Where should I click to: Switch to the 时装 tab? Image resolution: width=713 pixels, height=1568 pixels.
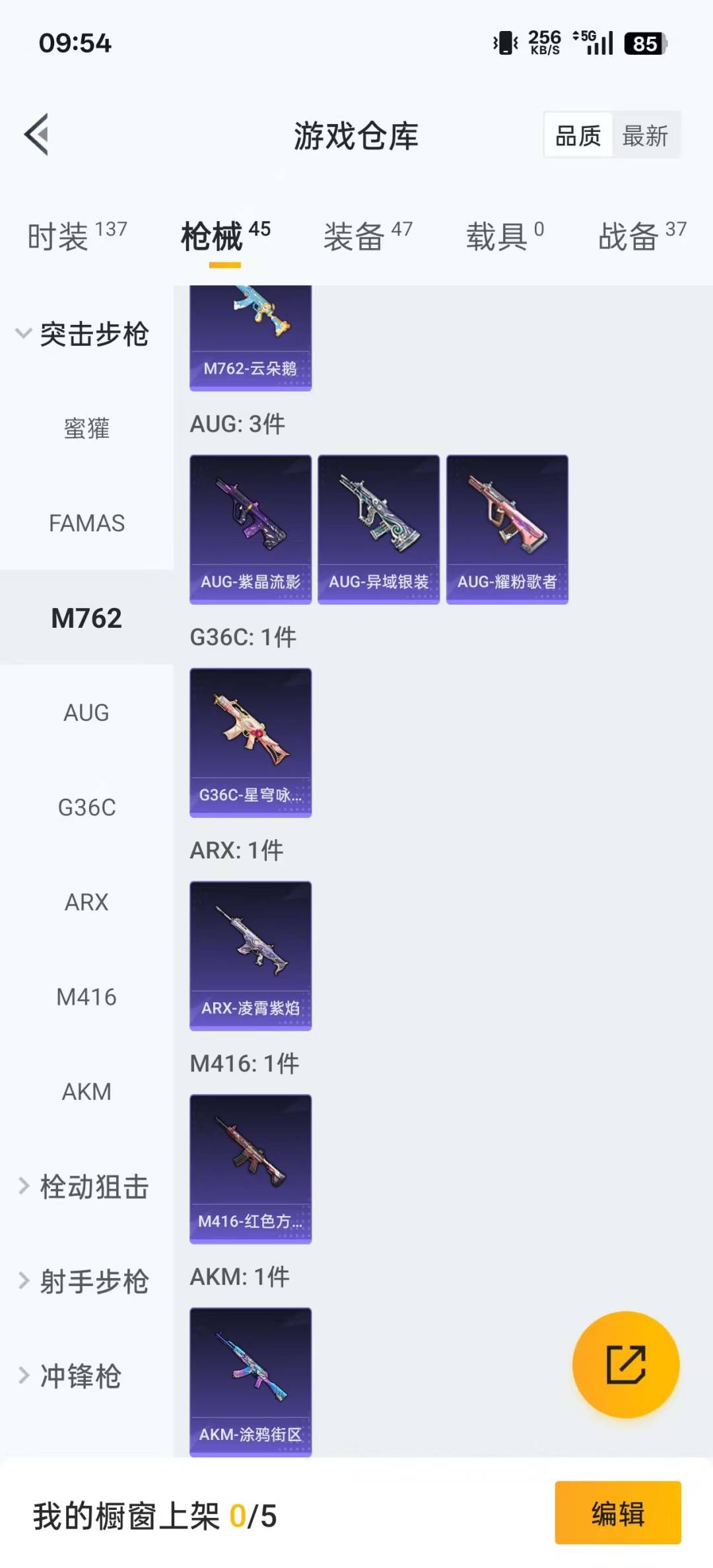(76, 236)
